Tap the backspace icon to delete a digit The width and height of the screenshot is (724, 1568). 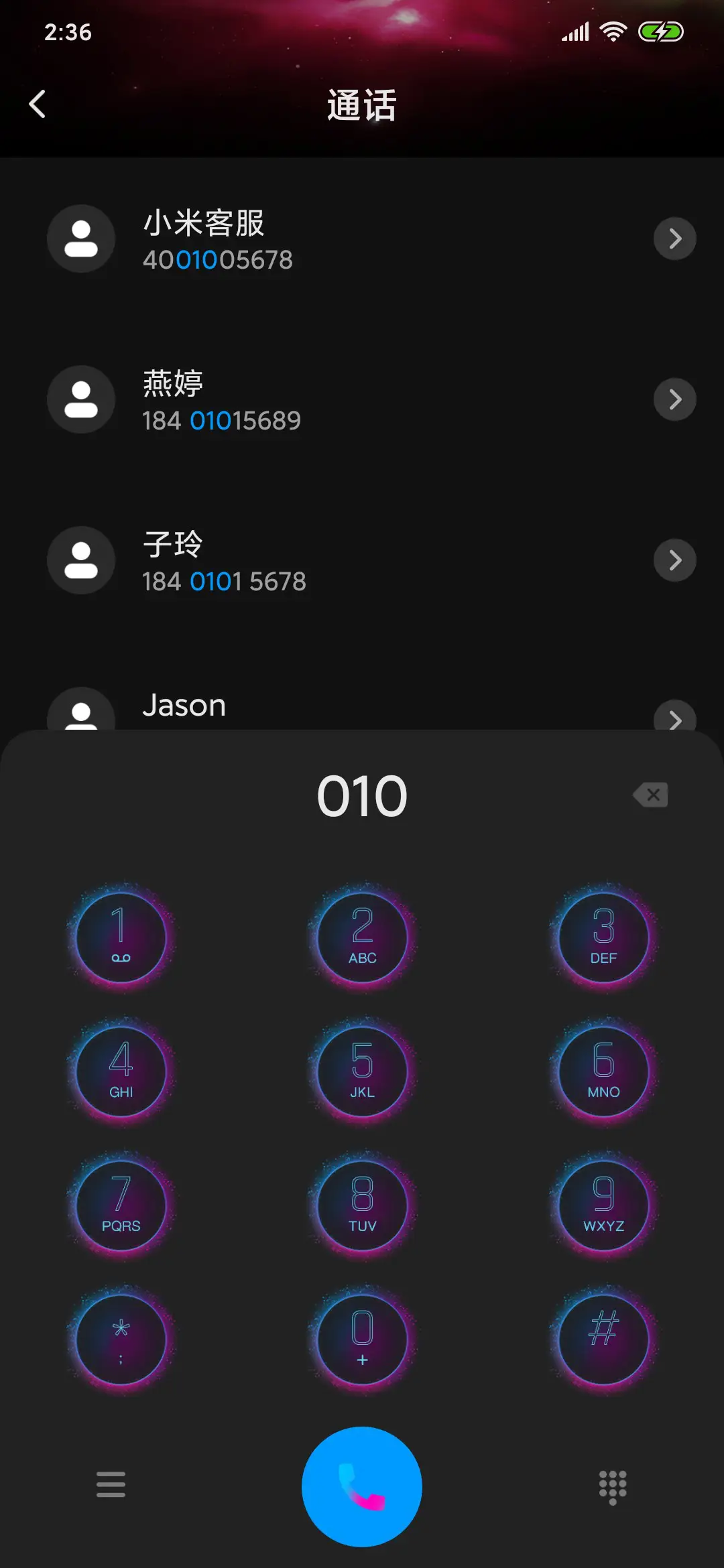650,795
